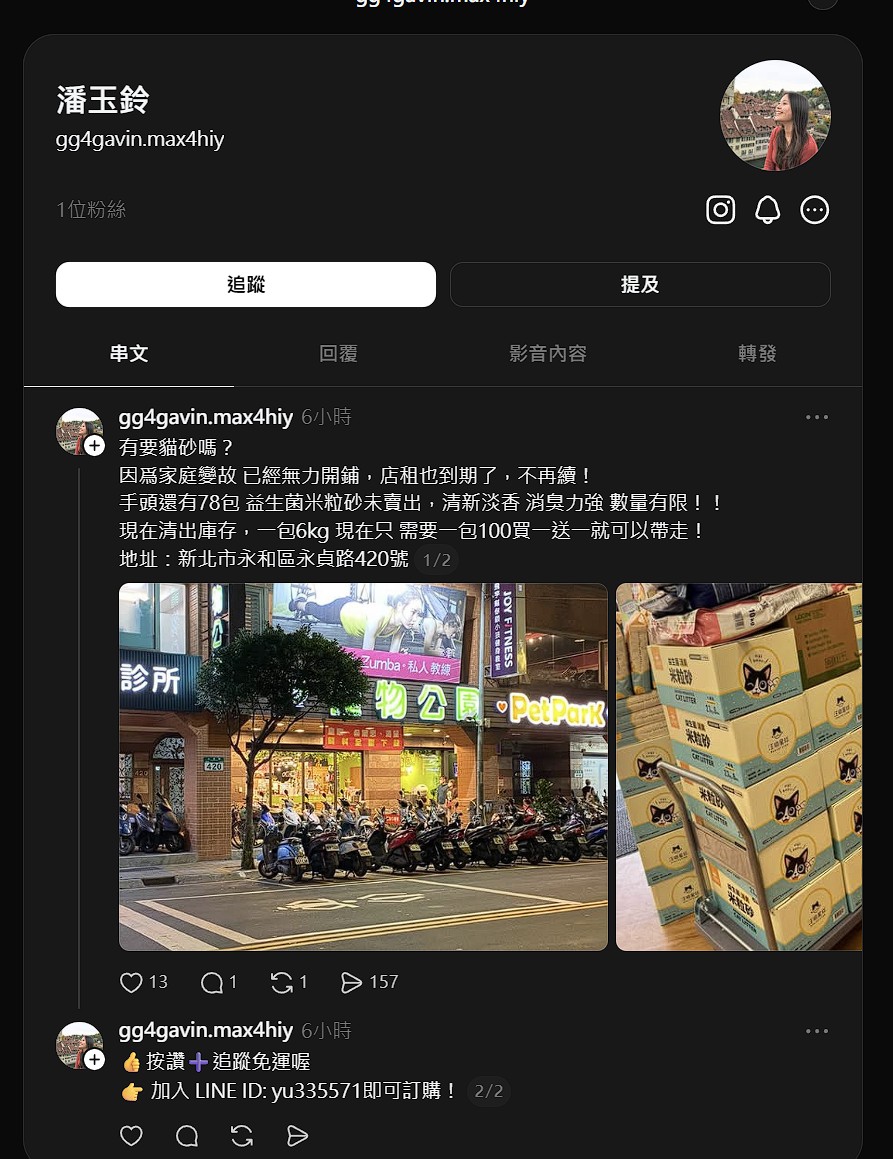Reply to the cat litter post
Screen dimensions: 893x1159
click(212, 982)
